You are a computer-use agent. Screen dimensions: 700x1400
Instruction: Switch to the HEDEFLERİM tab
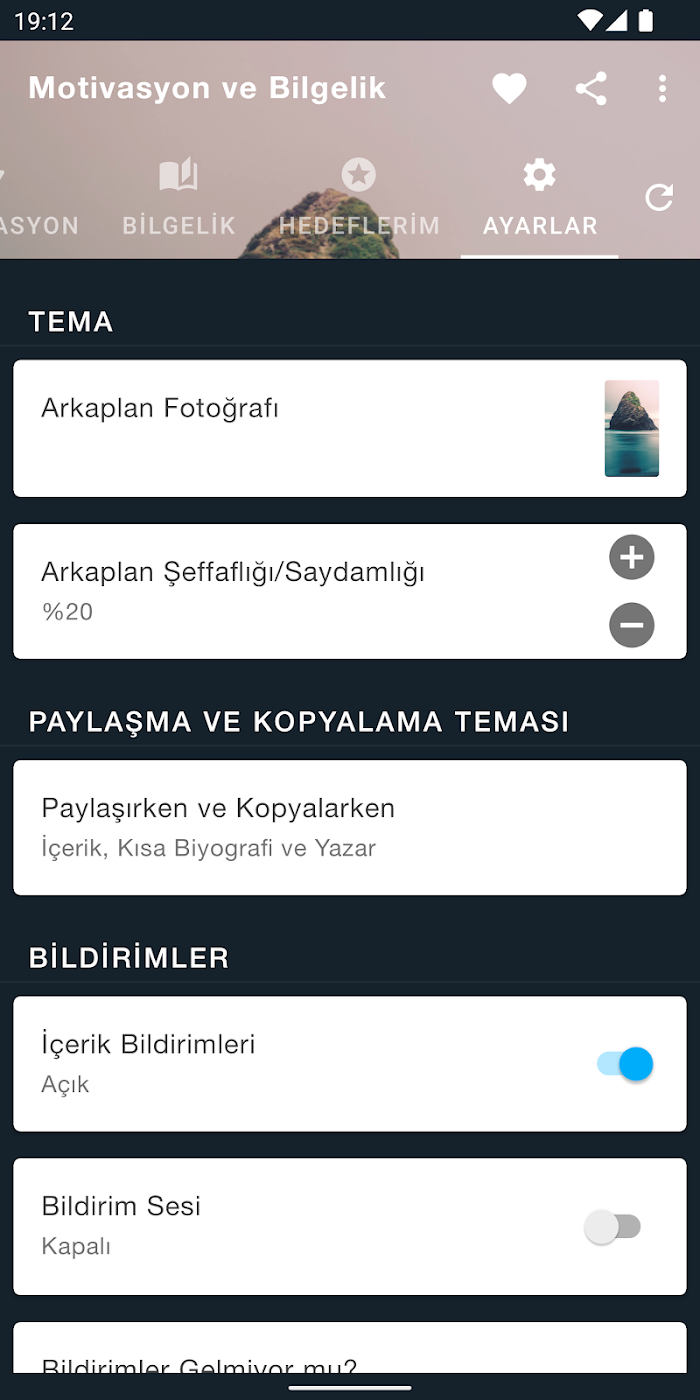(x=359, y=199)
